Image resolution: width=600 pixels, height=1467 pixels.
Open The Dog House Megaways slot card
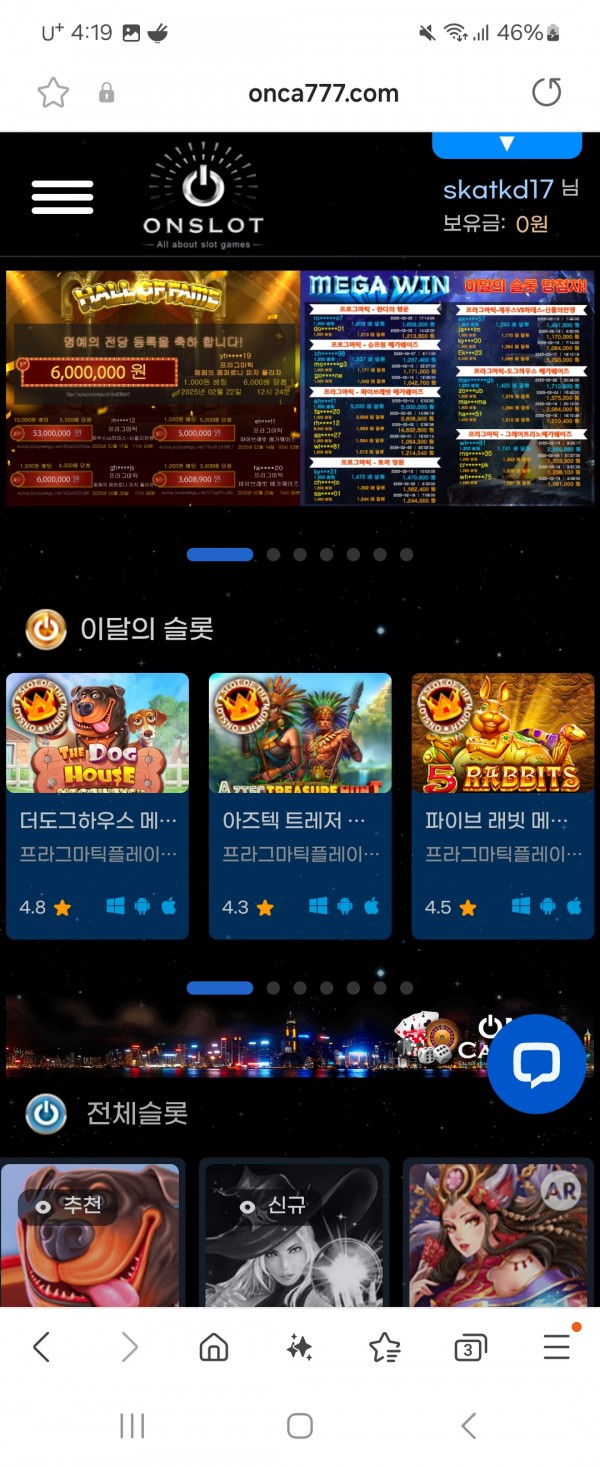(98, 805)
